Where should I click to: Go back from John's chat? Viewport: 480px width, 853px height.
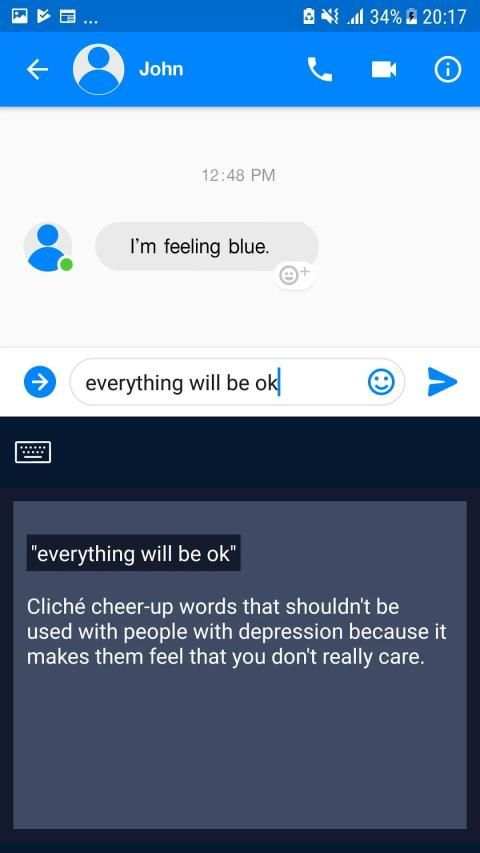(37, 70)
